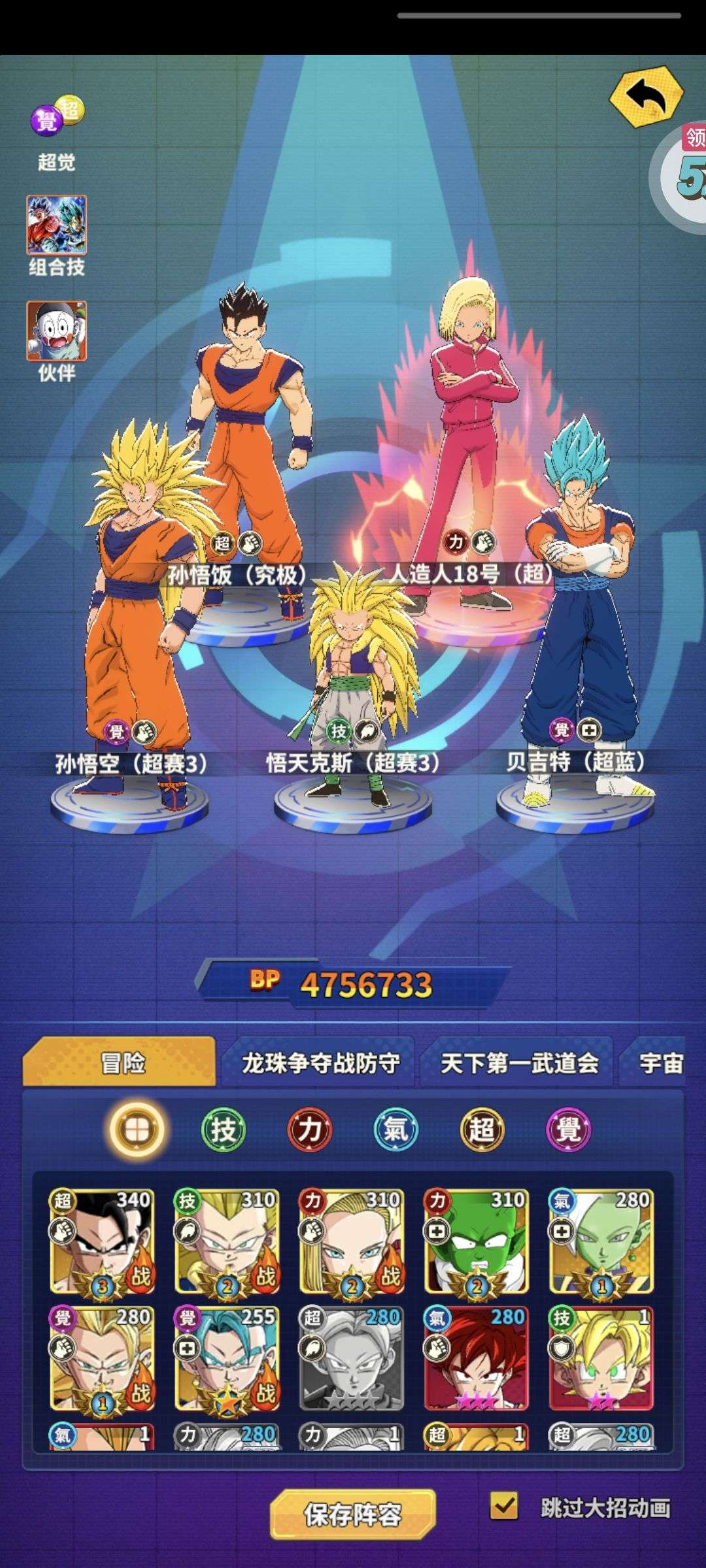Show all character types filter
This screenshot has height=1568, width=706.
137,1130
